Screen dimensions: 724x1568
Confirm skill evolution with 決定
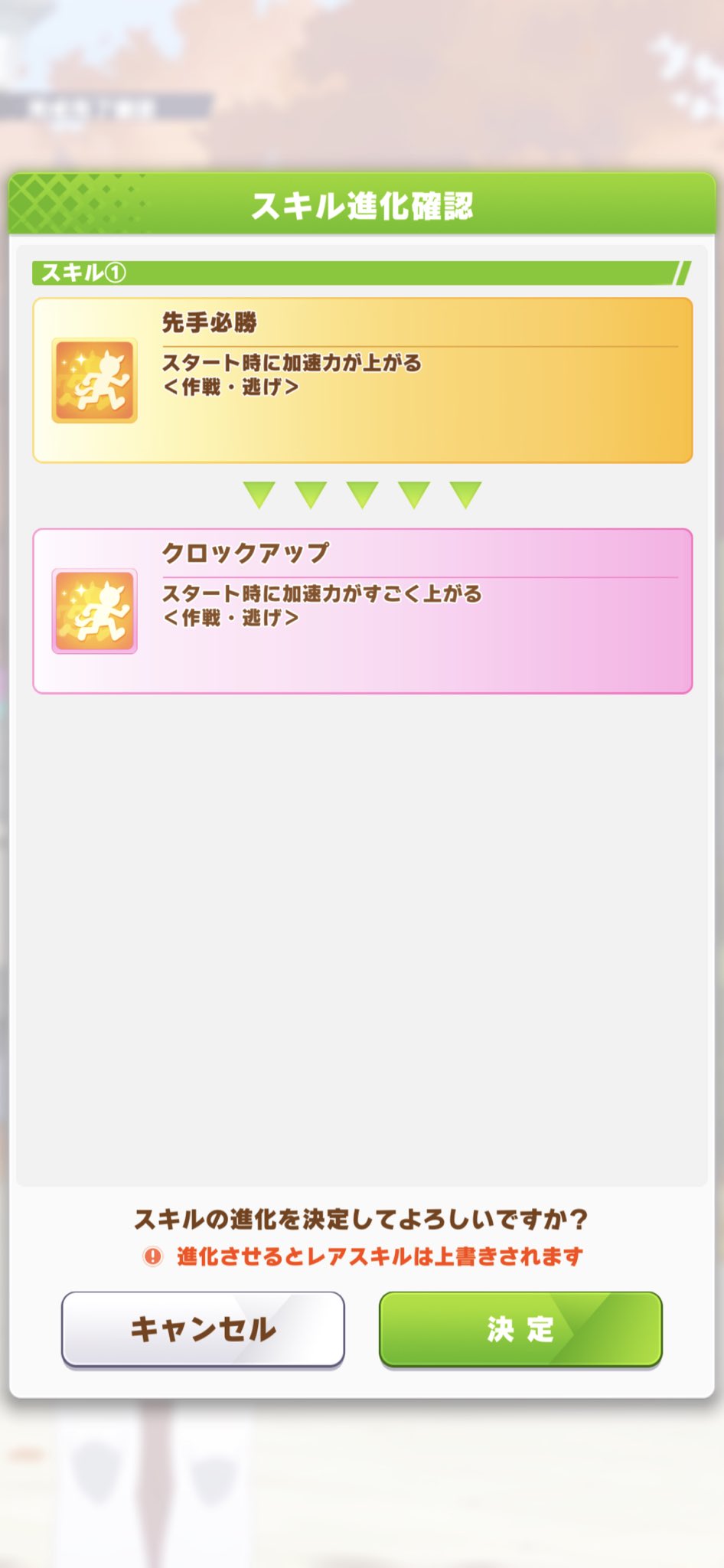520,1328
